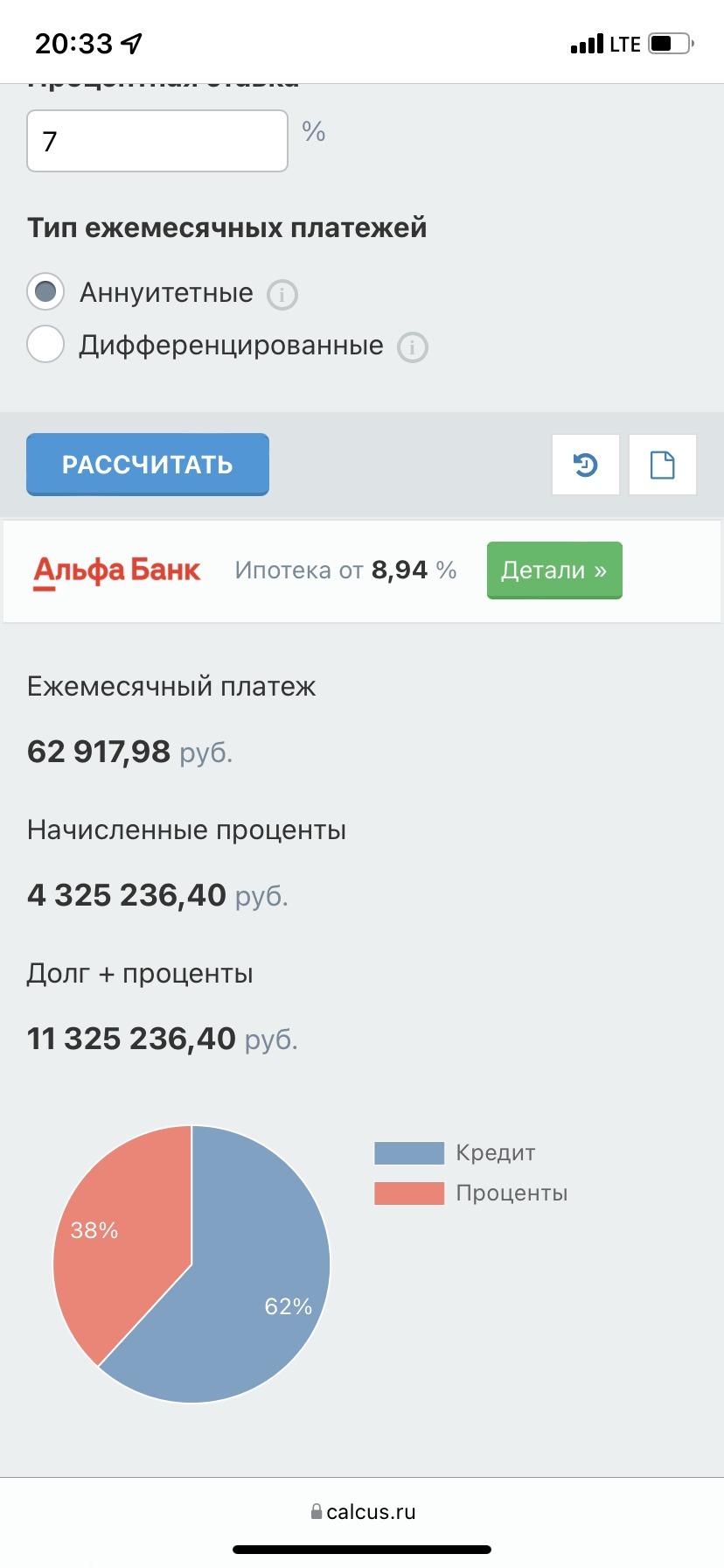Tap the interest rate input field

point(157,141)
